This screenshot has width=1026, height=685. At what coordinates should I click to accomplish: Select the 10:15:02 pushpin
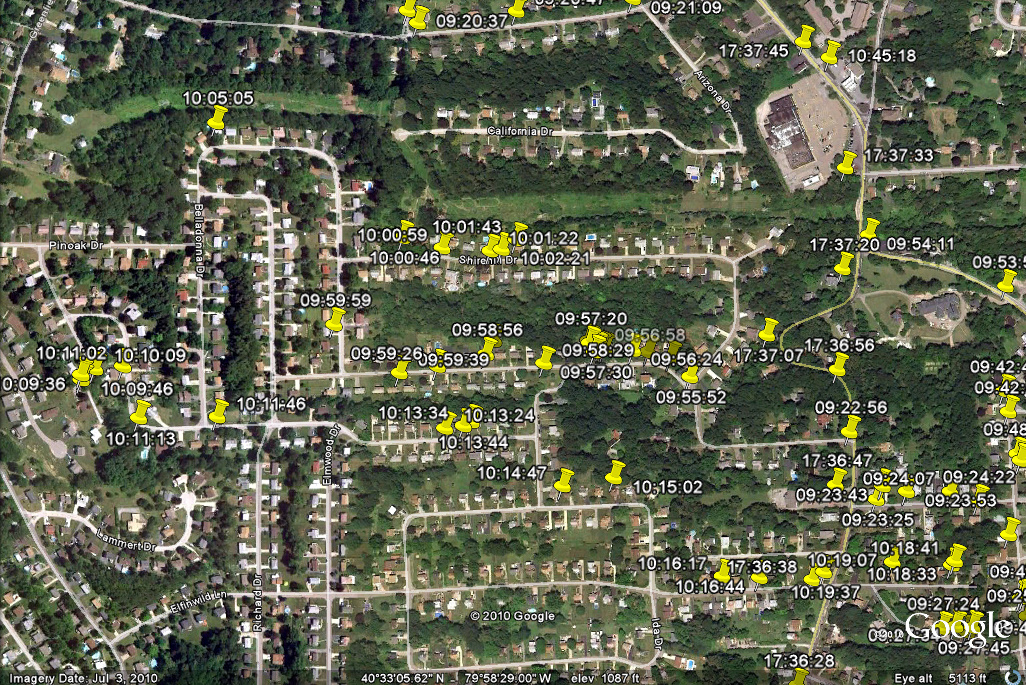616,472
